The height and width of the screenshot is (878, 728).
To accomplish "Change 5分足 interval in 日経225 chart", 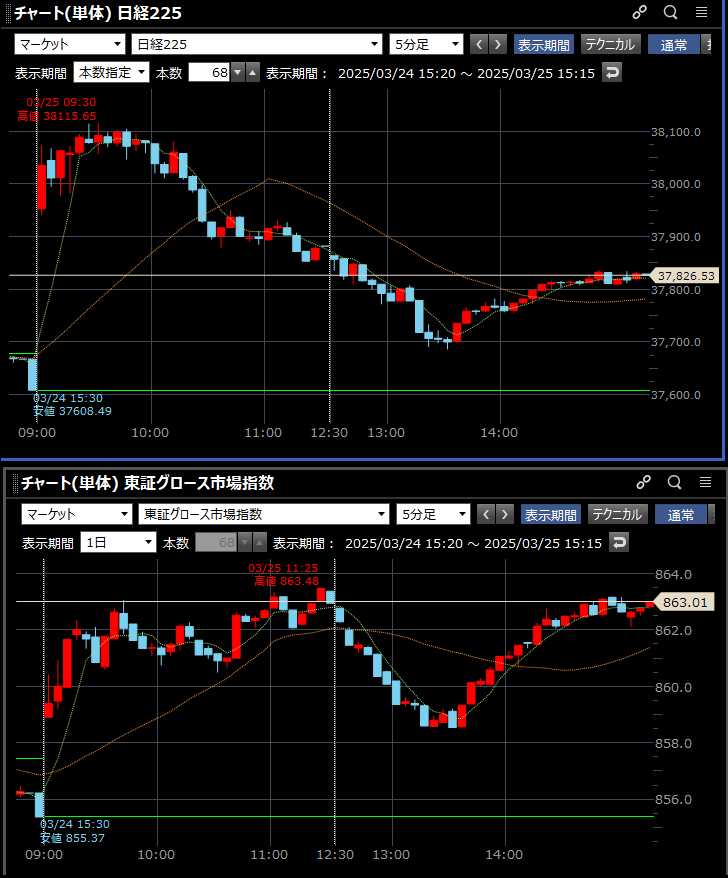I will (x=427, y=44).
